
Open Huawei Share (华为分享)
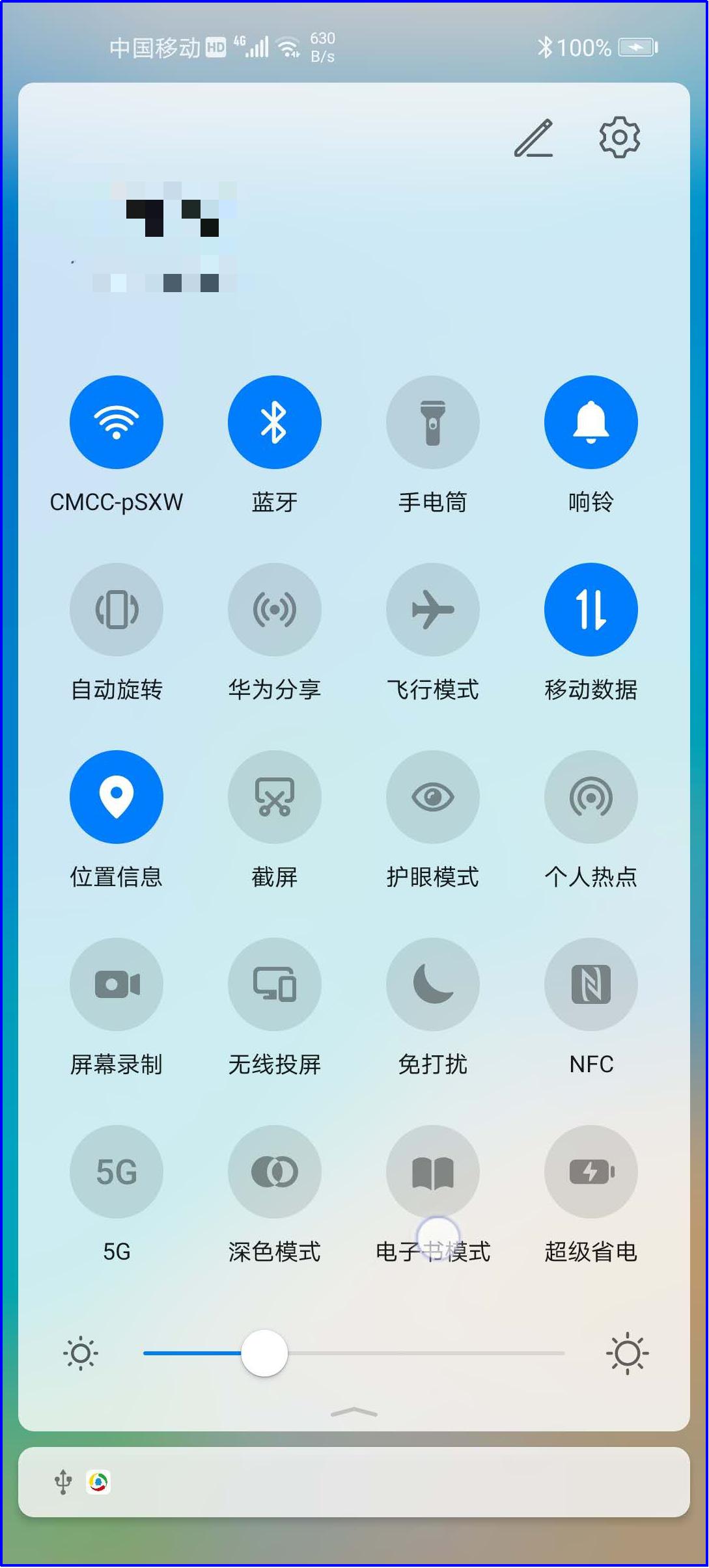click(x=274, y=609)
